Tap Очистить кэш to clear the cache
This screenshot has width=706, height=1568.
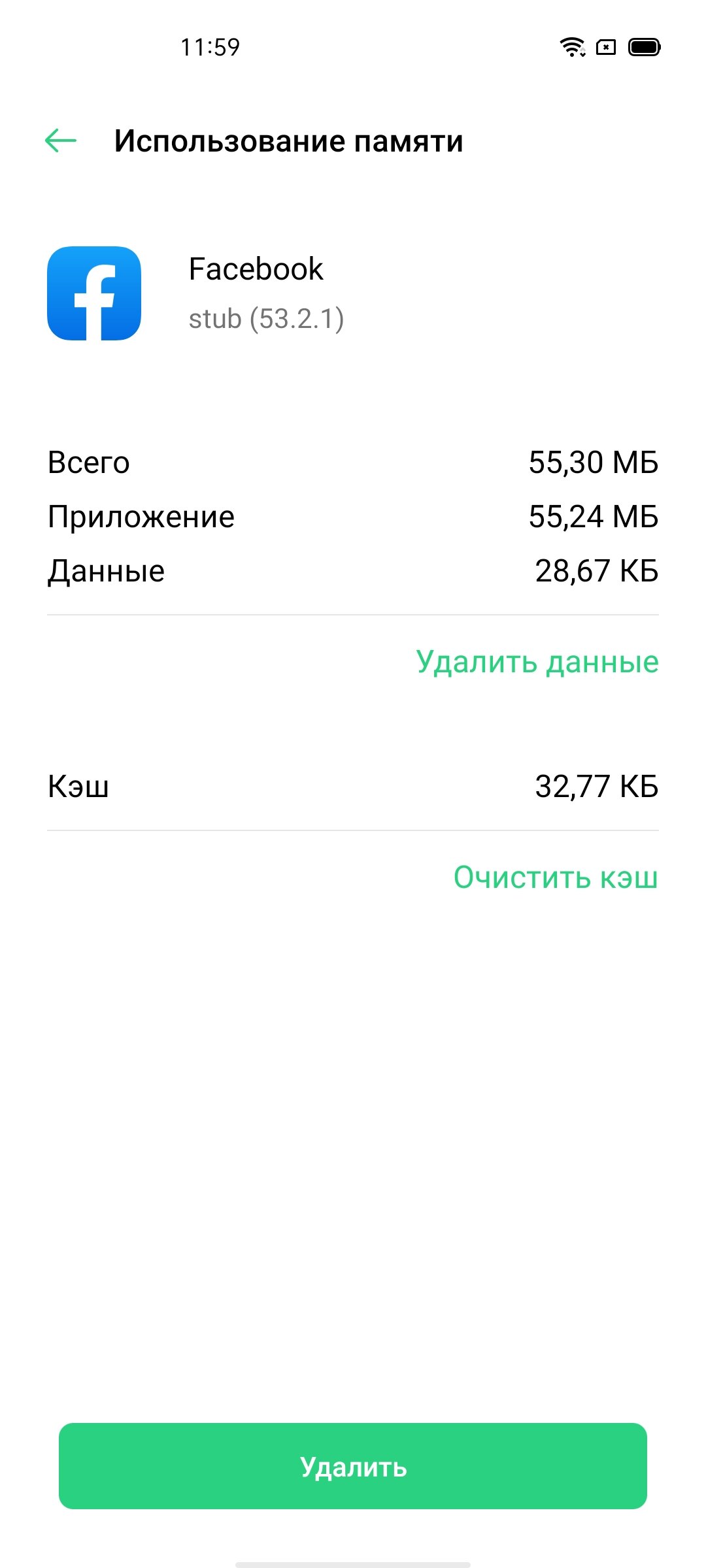pos(556,877)
